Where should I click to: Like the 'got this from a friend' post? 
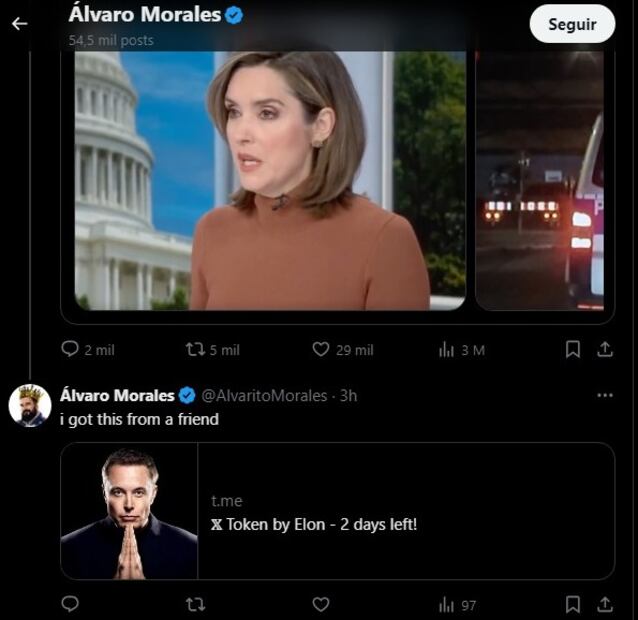click(x=321, y=604)
